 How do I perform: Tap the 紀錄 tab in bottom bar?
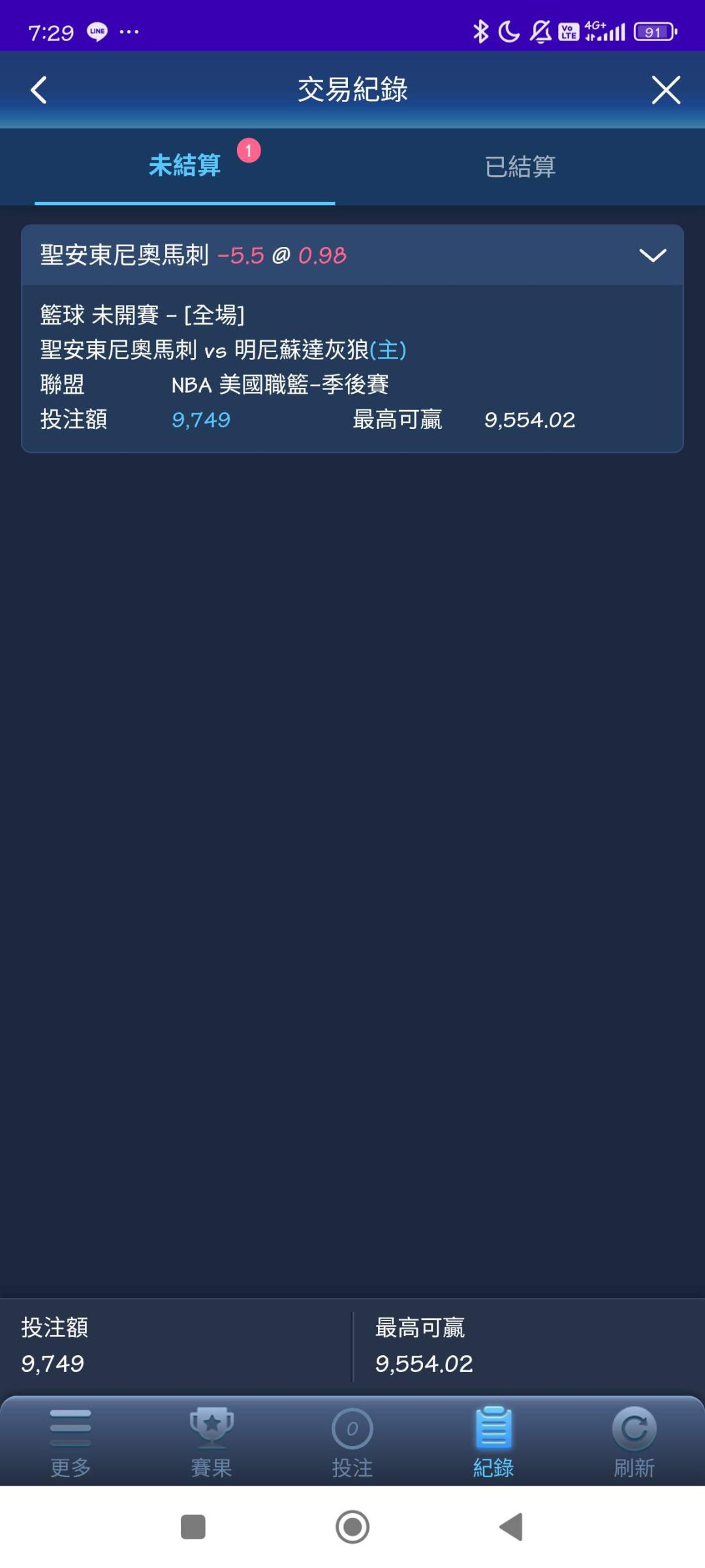tap(493, 1443)
